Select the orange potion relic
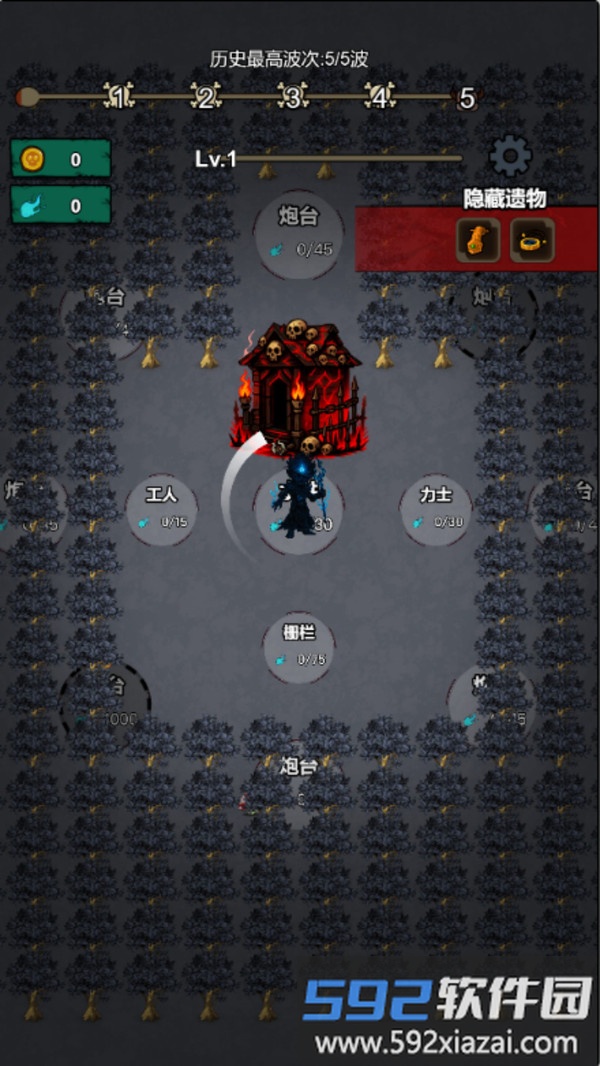600x1066 pixels. click(478, 240)
